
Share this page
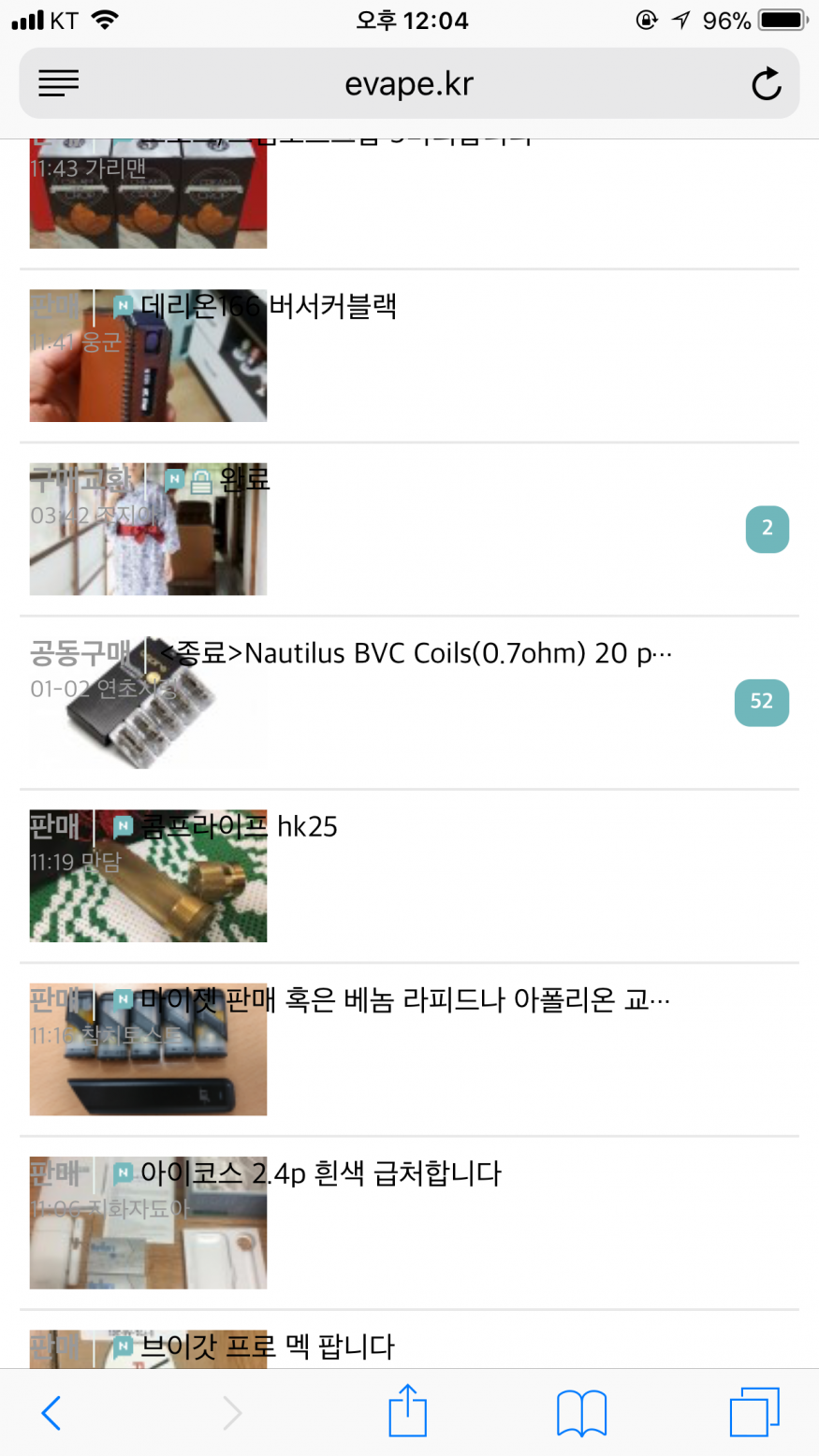tap(407, 1412)
